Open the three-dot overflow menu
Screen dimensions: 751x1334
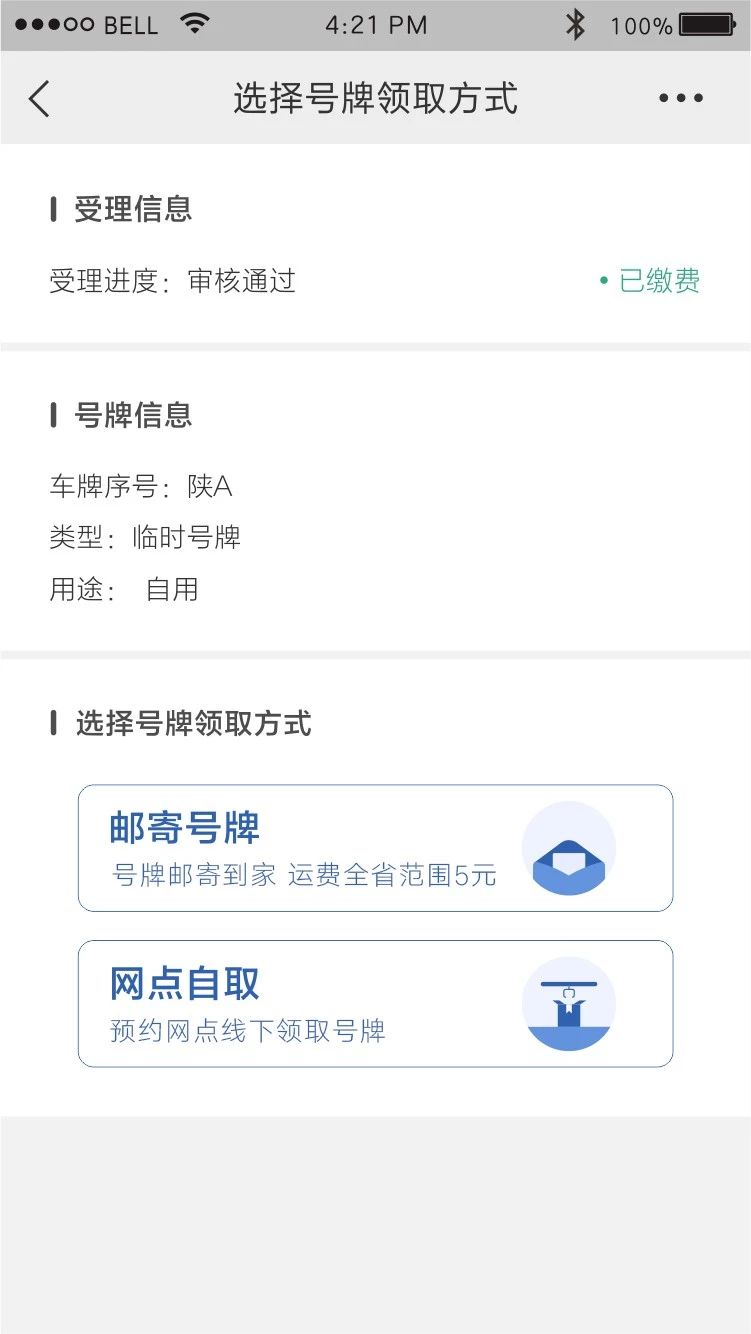[x=681, y=98]
